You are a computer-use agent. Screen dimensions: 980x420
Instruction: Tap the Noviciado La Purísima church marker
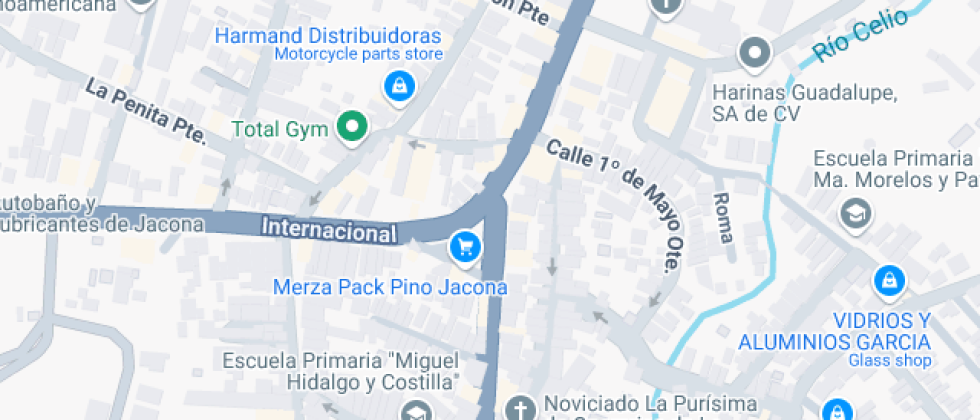pos(519,408)
